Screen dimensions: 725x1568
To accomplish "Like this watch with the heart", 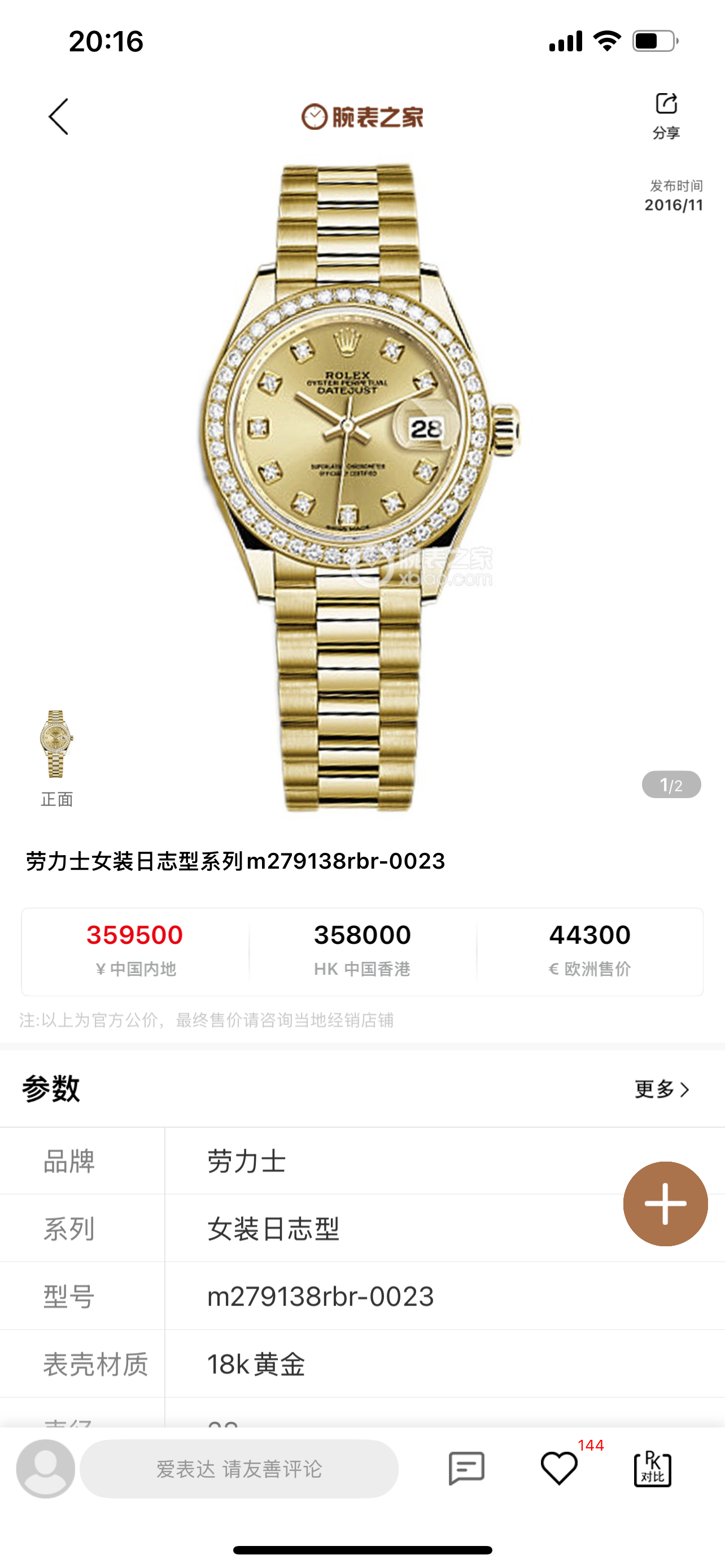I will tap(559, 1468).
